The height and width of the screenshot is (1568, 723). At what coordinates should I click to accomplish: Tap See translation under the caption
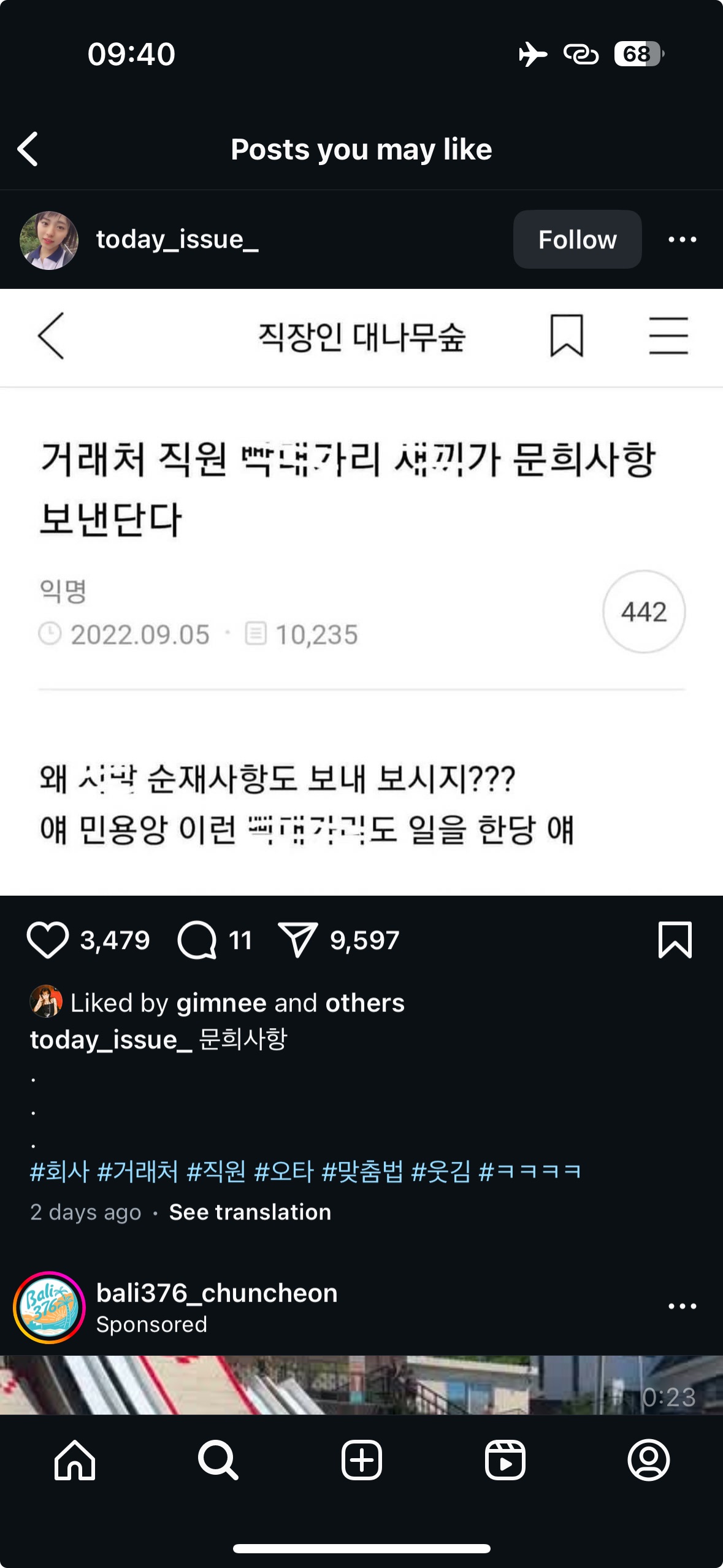point(250,1212)
